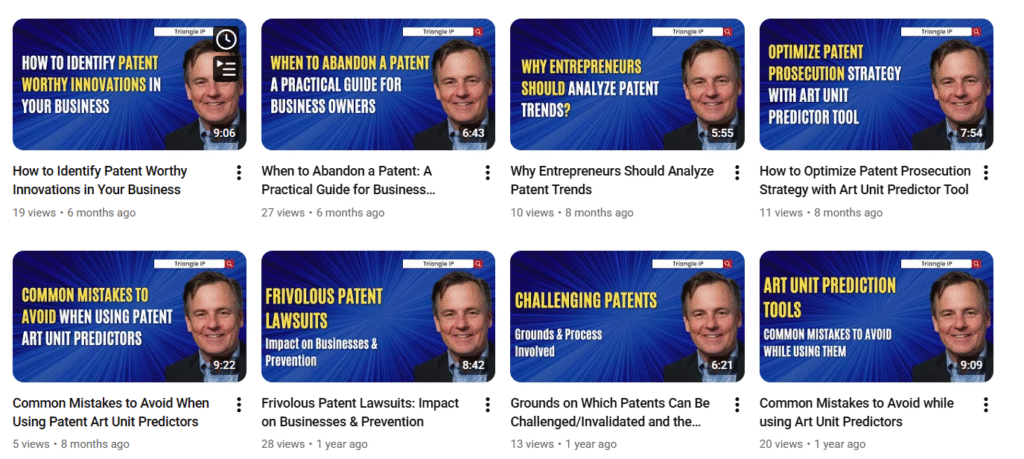
Task: Open three-dot menu for 'Optimize Patent Prosecution'
Action: [986, 173]
